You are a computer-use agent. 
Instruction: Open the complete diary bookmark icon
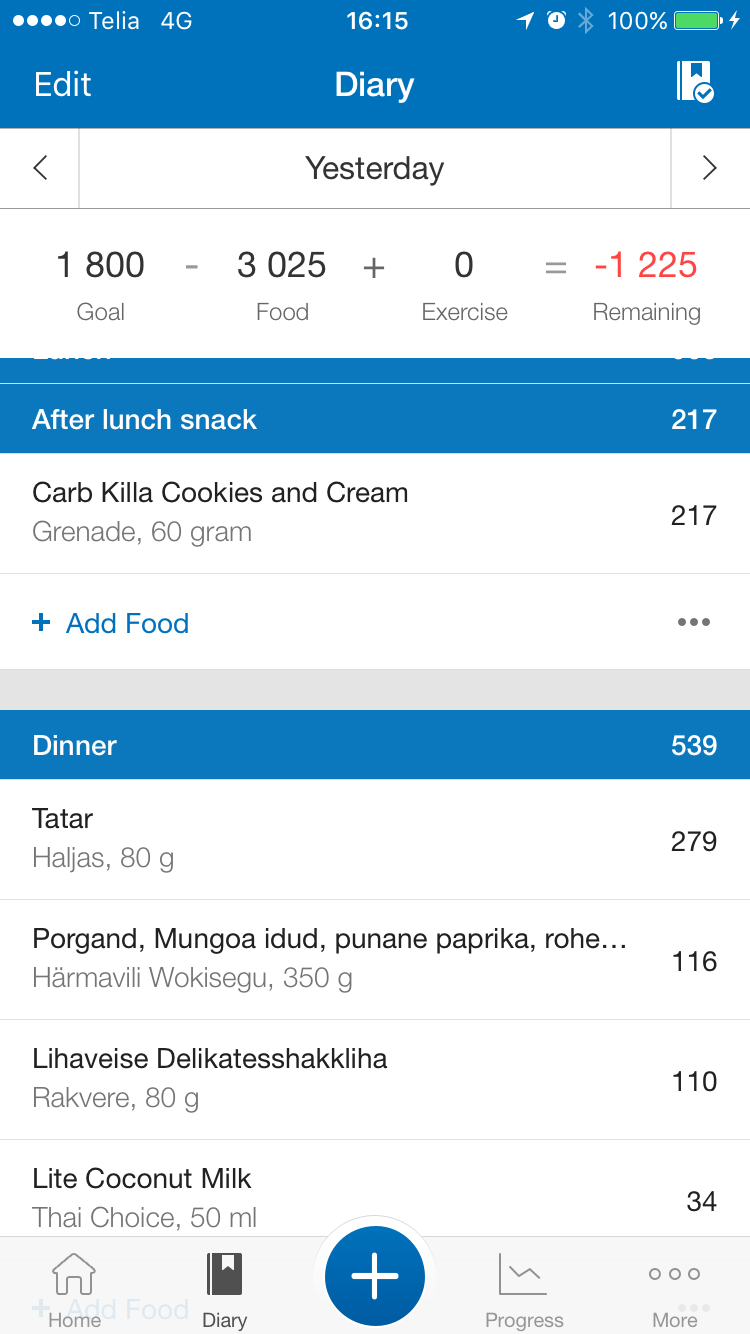694,82
